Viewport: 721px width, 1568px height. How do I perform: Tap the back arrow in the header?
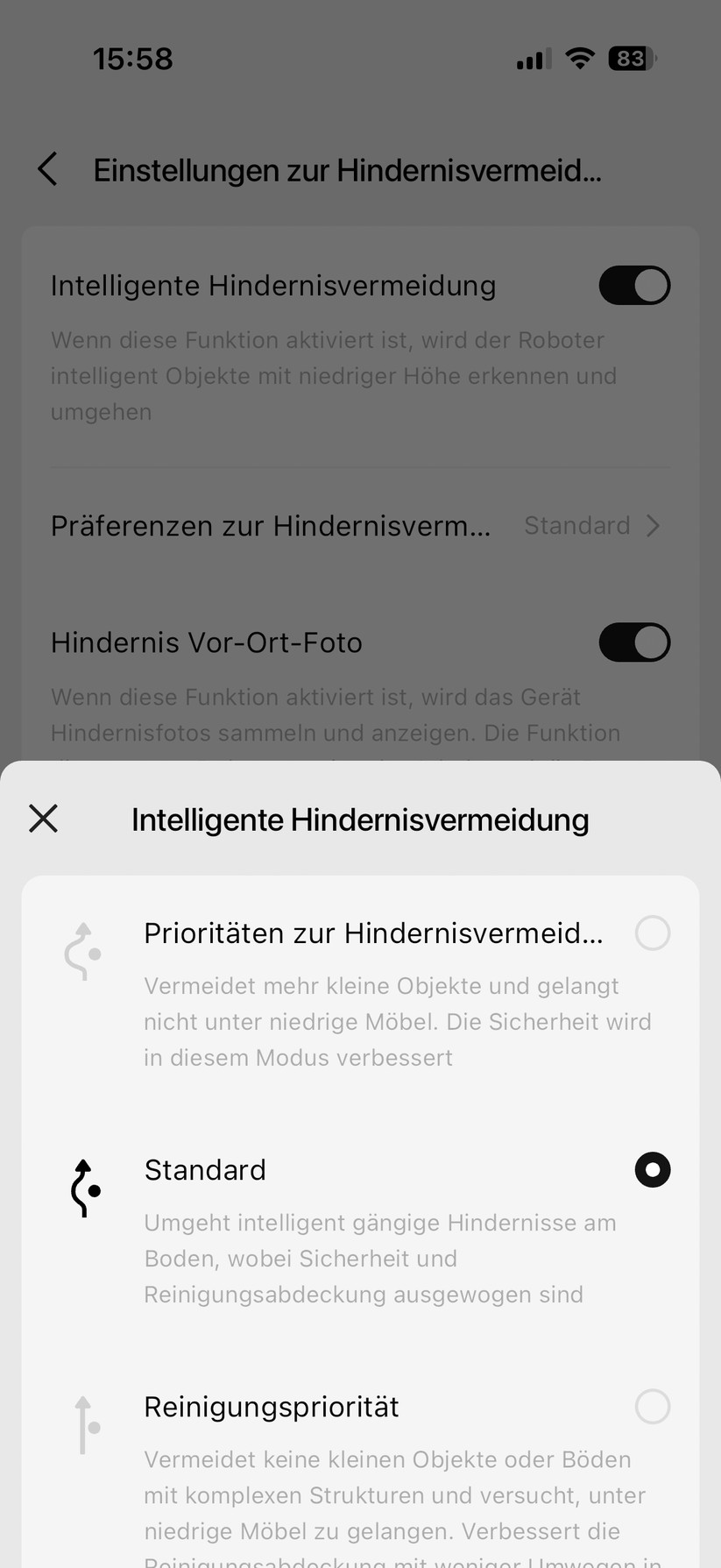click(46, 168)
